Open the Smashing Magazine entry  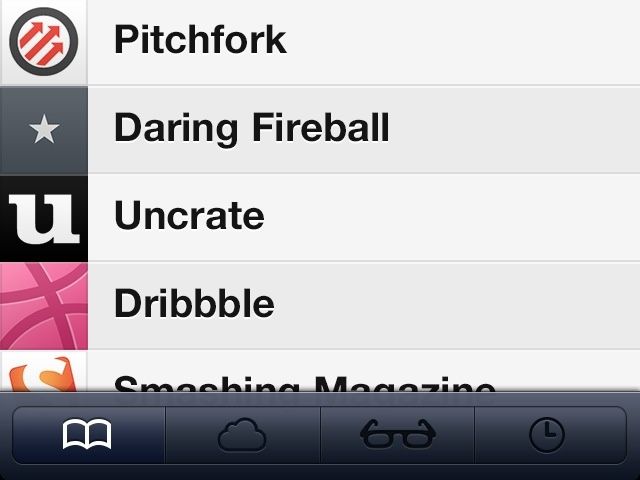pyautogui.click(x=320, y=374)
